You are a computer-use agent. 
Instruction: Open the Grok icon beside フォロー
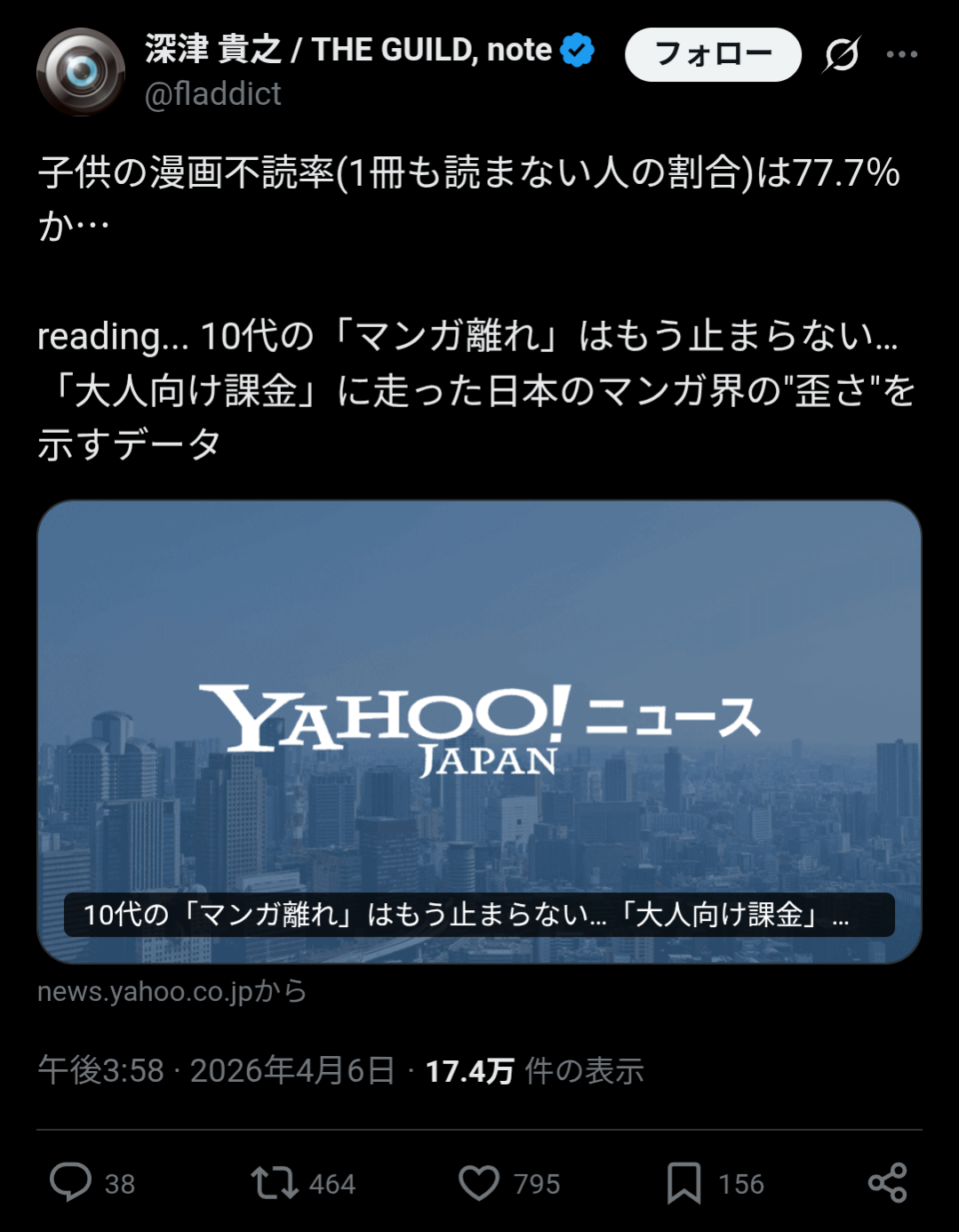[x=841, y=54]
